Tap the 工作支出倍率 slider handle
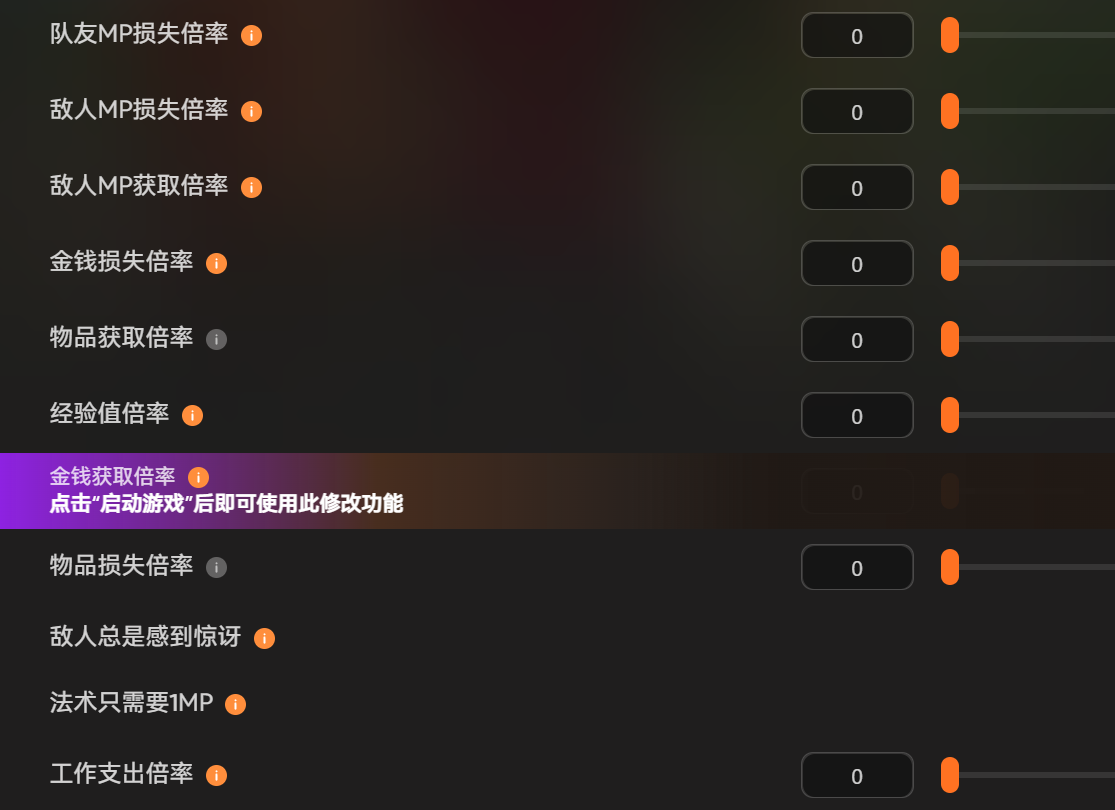 [950, 775]
